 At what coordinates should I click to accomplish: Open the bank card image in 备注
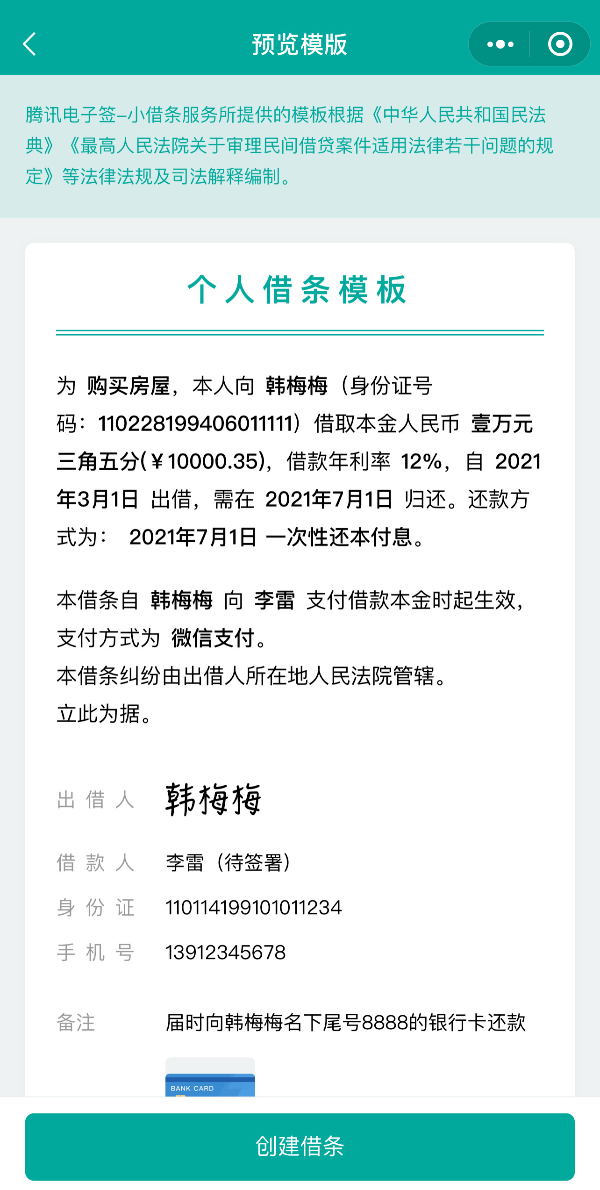click(x=210, y=1078)
